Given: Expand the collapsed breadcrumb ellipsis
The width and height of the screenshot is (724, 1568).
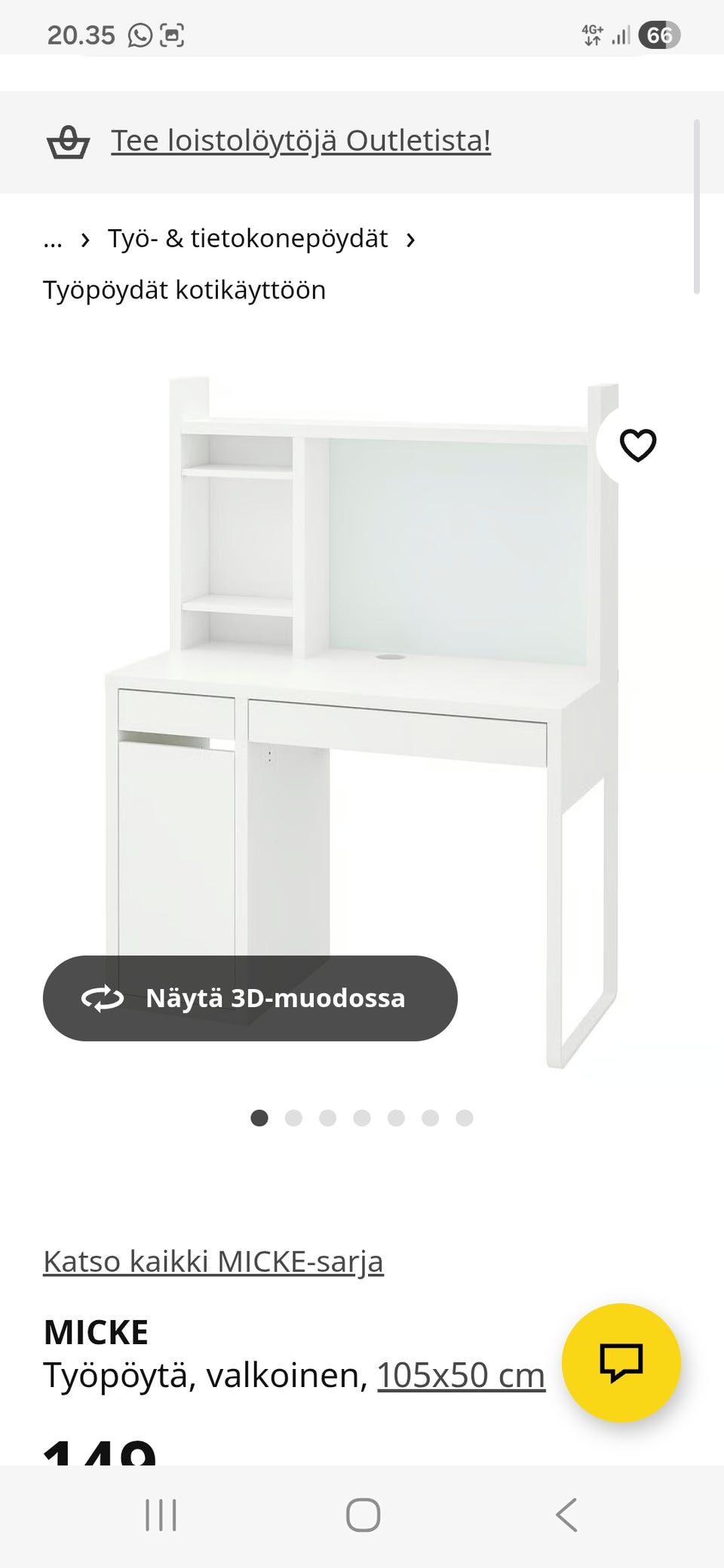Looking at the screenshot, I should point(52,240).
